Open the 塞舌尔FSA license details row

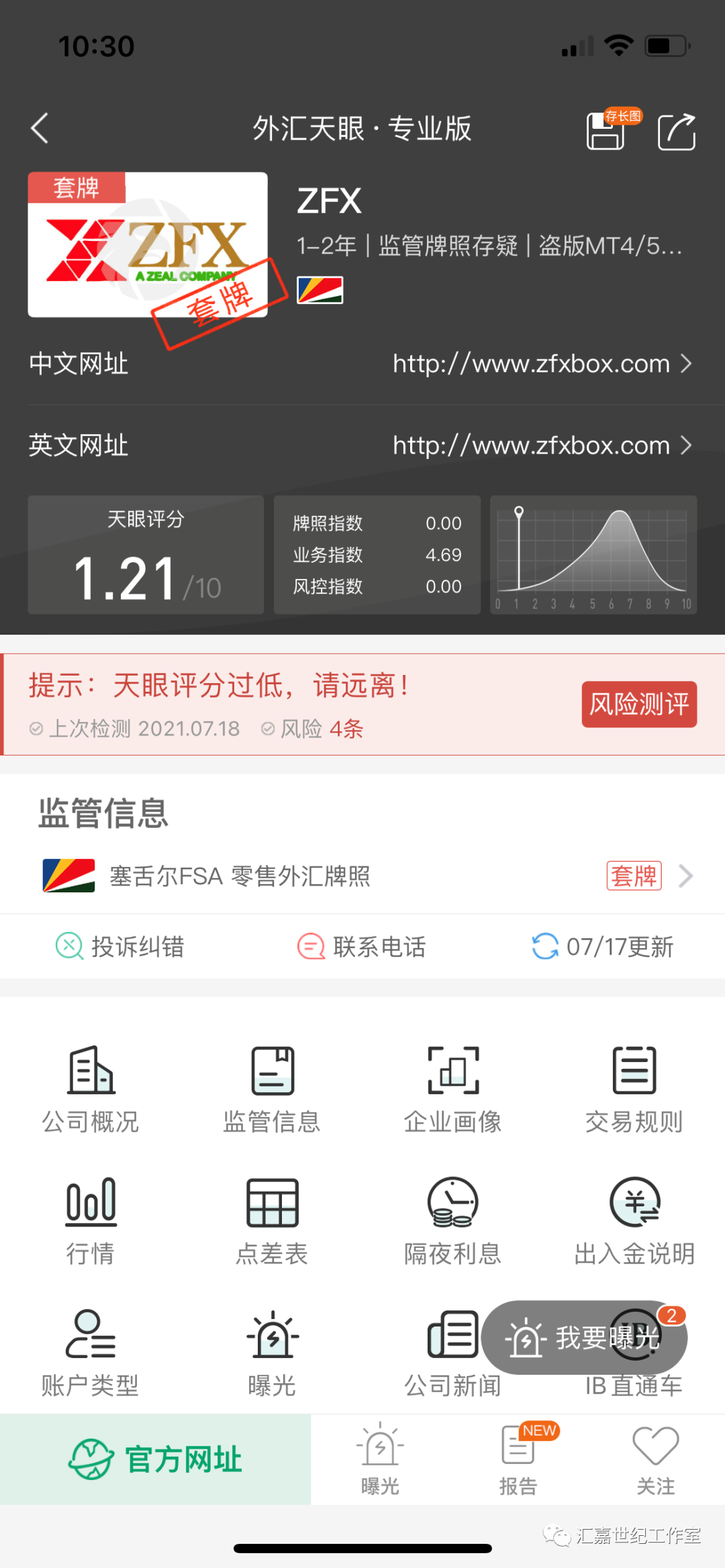pyautogui.click(x=362, y=876)
